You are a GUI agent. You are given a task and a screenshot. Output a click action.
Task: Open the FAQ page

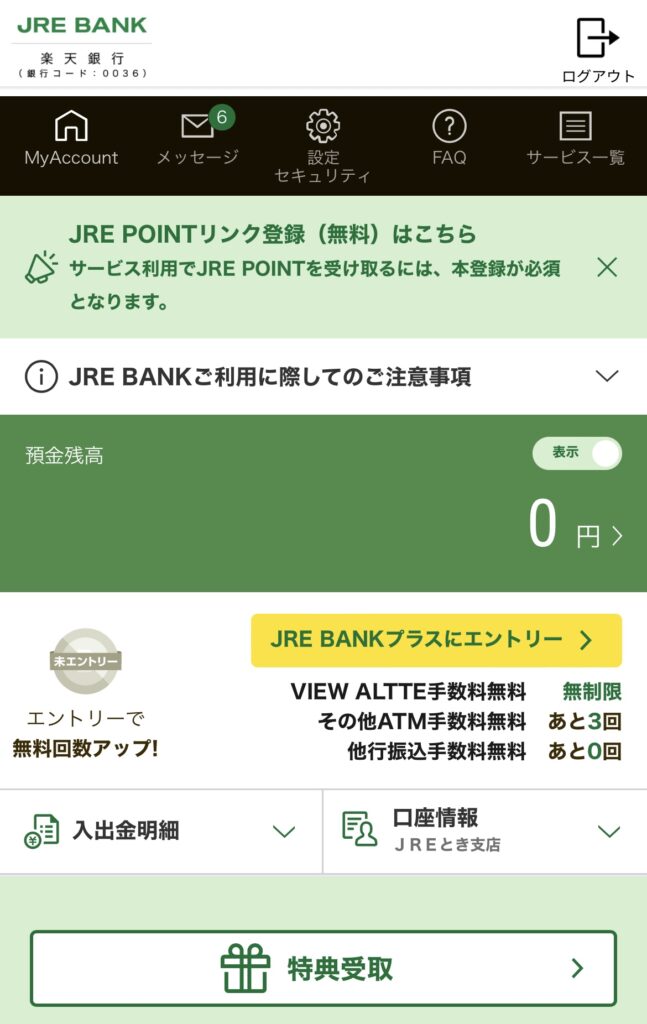(449, 141)
